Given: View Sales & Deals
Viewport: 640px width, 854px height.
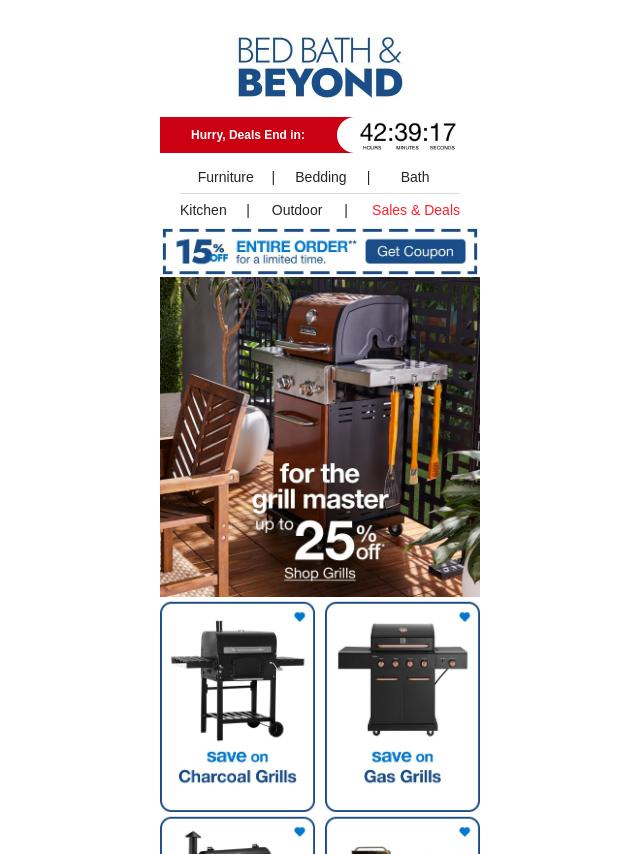Looking at the screenshot, I should pyautogui.click(x=415, y=210).
